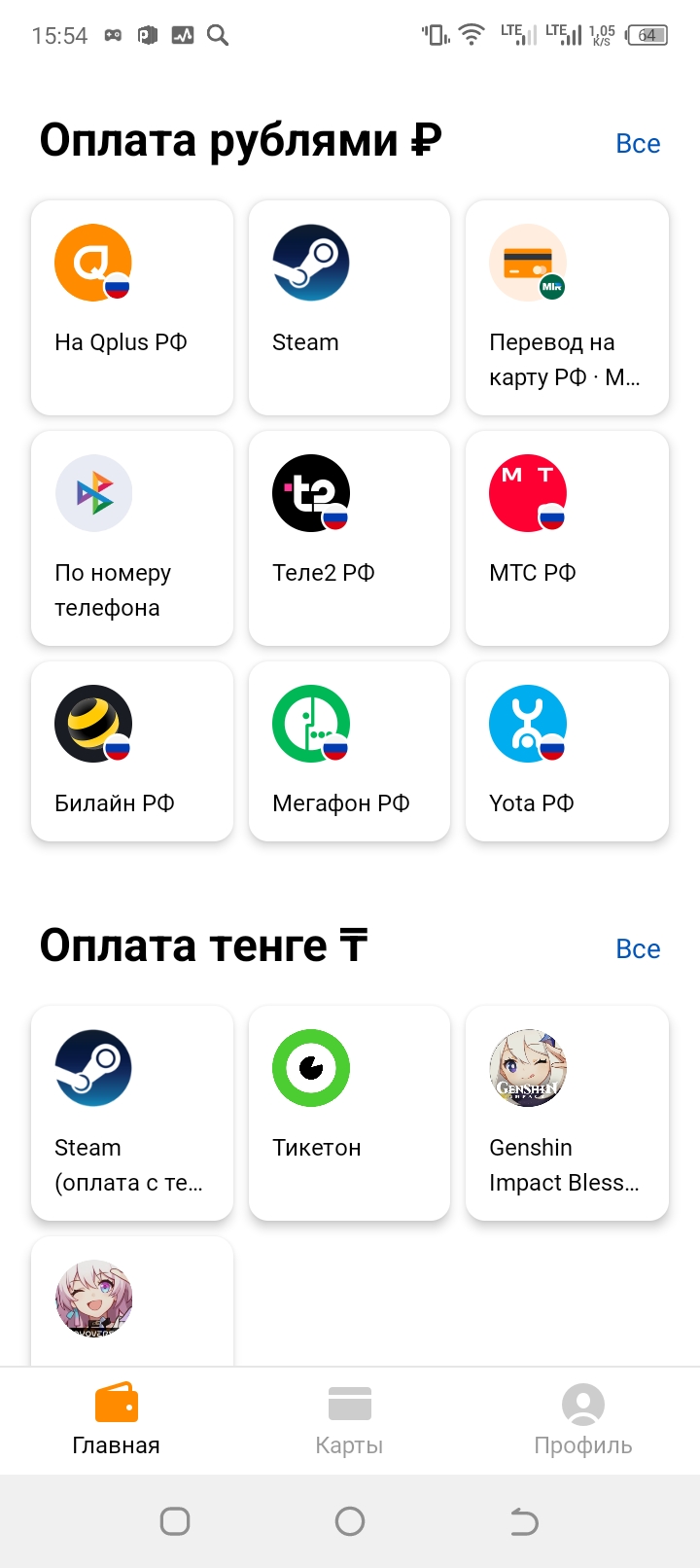Tap the system back button

click(524, 1521)
